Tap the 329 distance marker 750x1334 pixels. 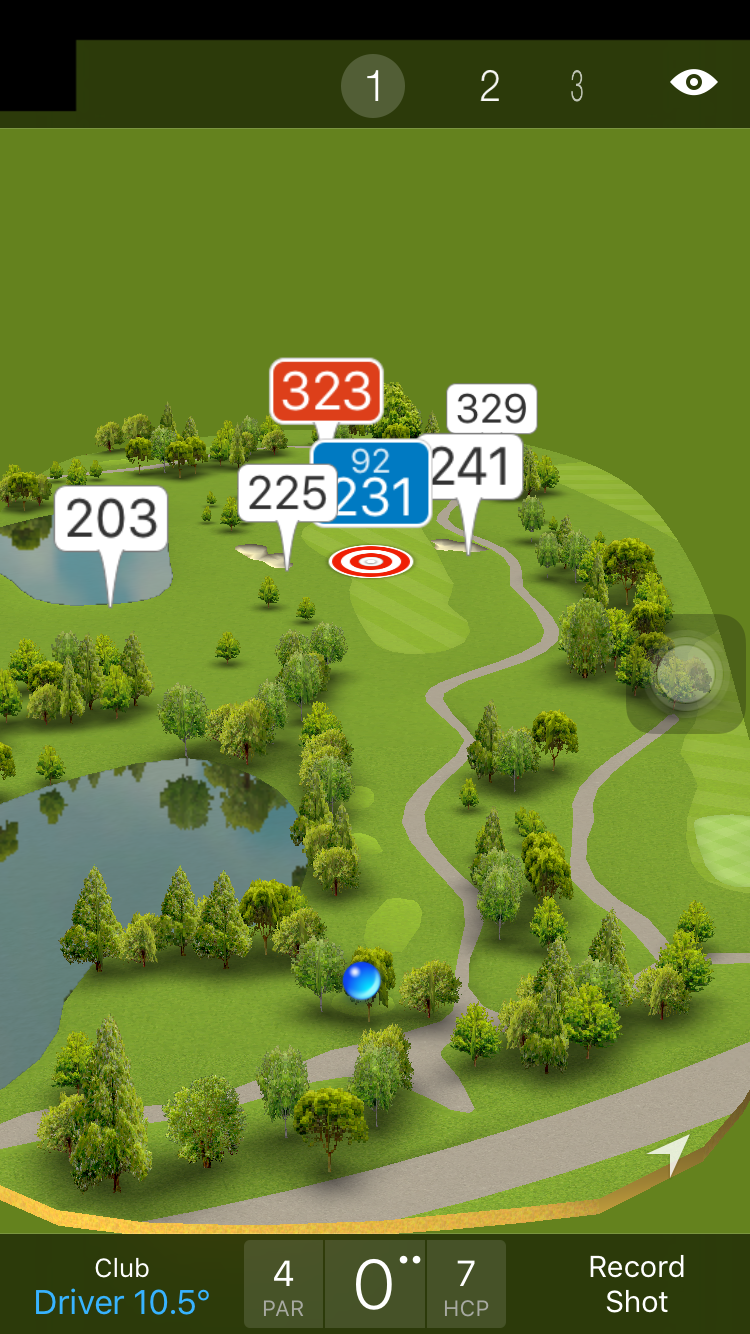pos(492,408)
